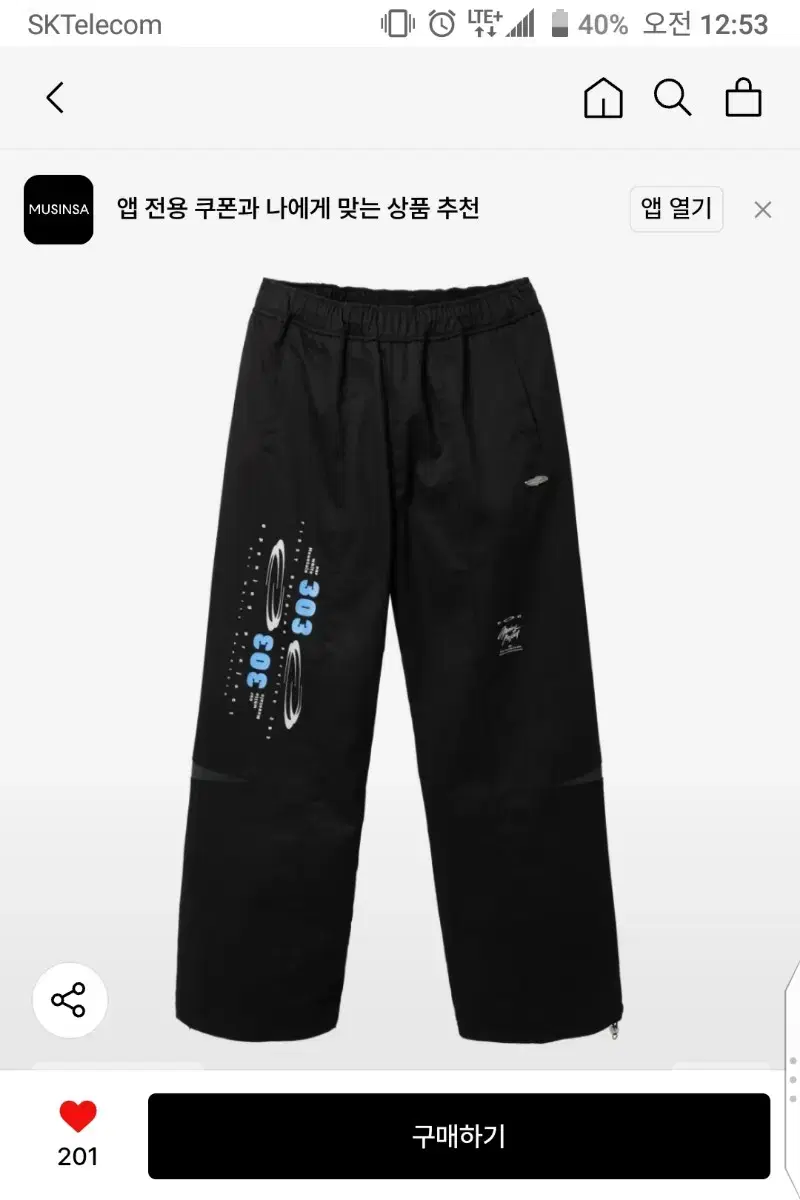Open the Home screen via house icon
The height and width of the screenshot is (1200, 800).
point(603,98)
